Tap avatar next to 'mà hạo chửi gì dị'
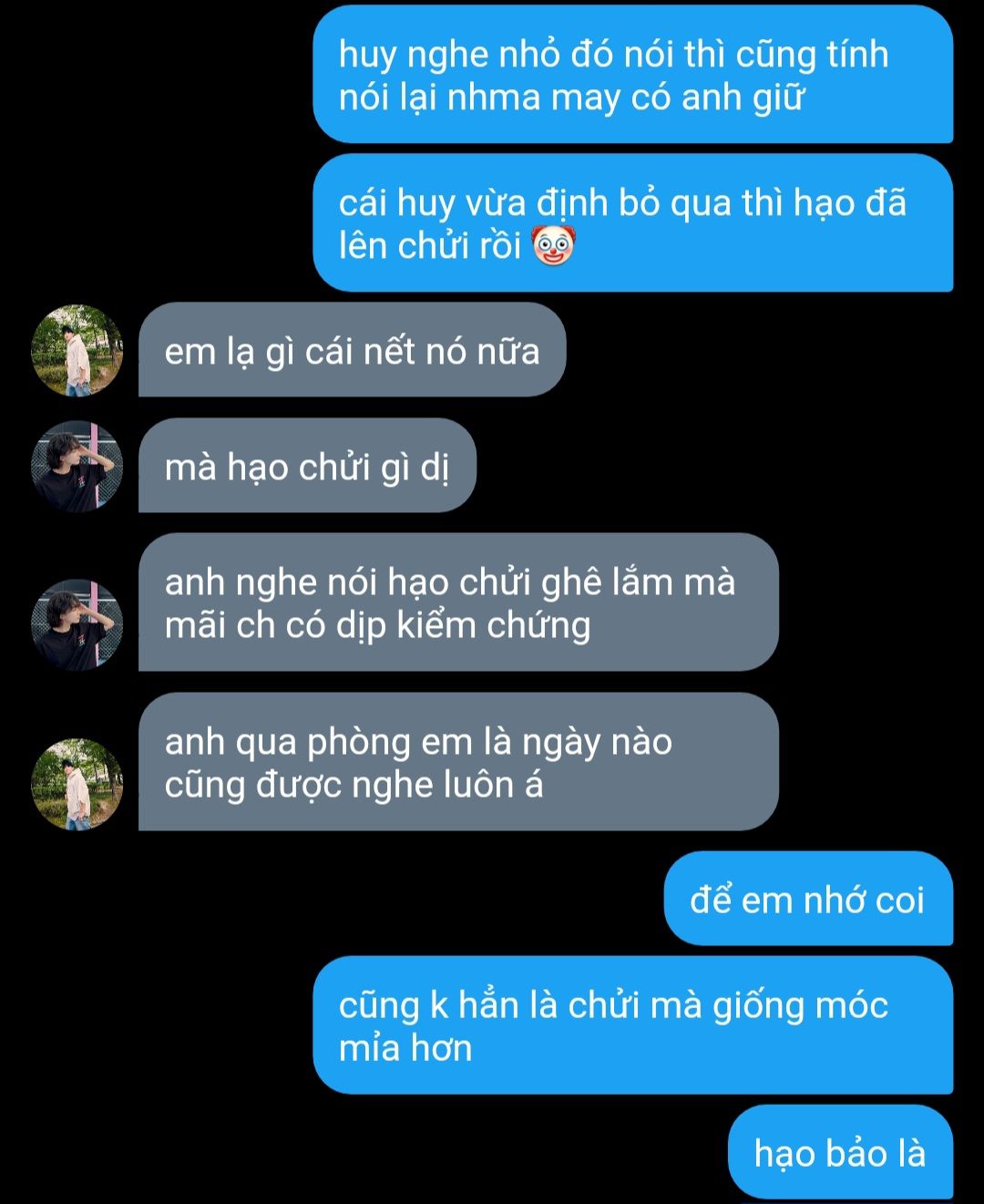This screenshot has width=984, height=1204. click(77, 467)
